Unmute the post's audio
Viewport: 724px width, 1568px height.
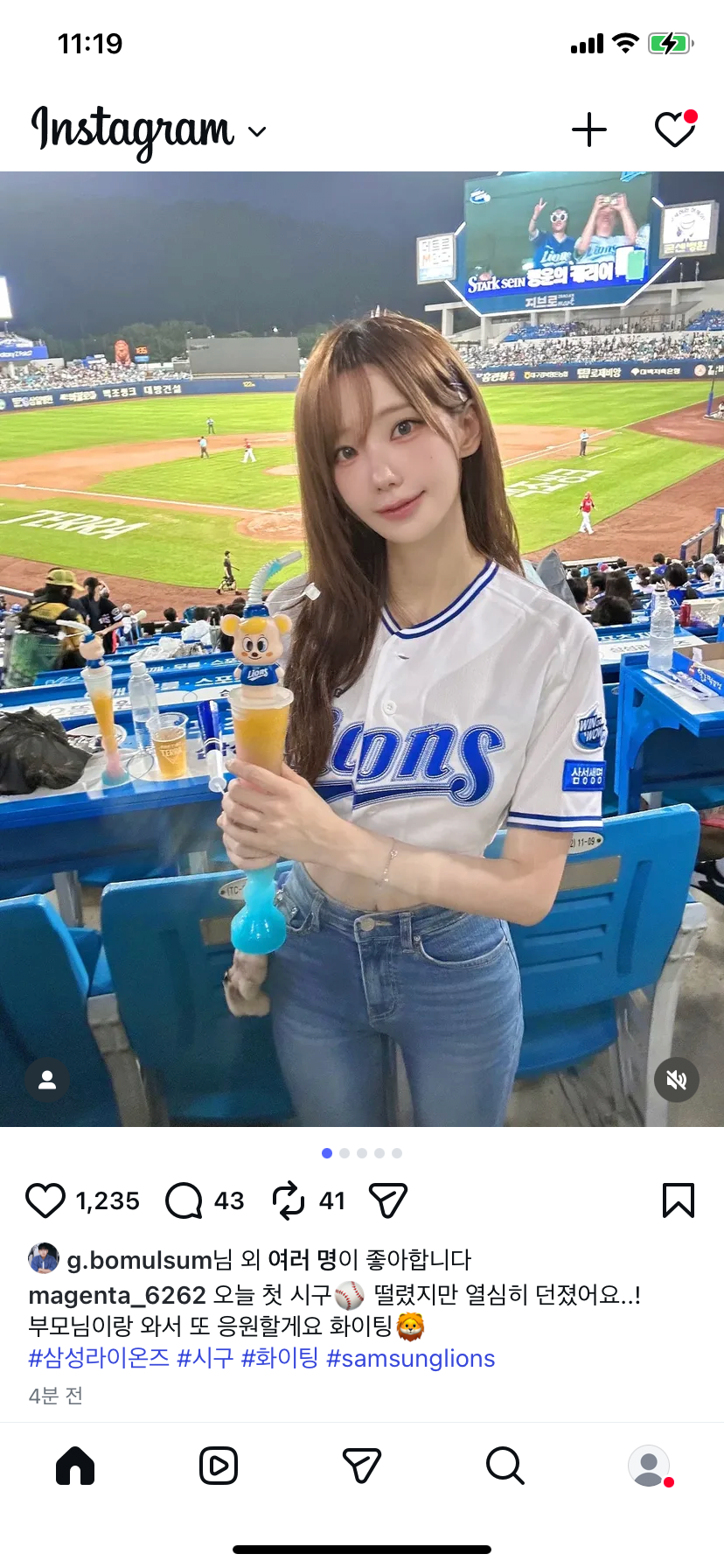coord(677,1080)
